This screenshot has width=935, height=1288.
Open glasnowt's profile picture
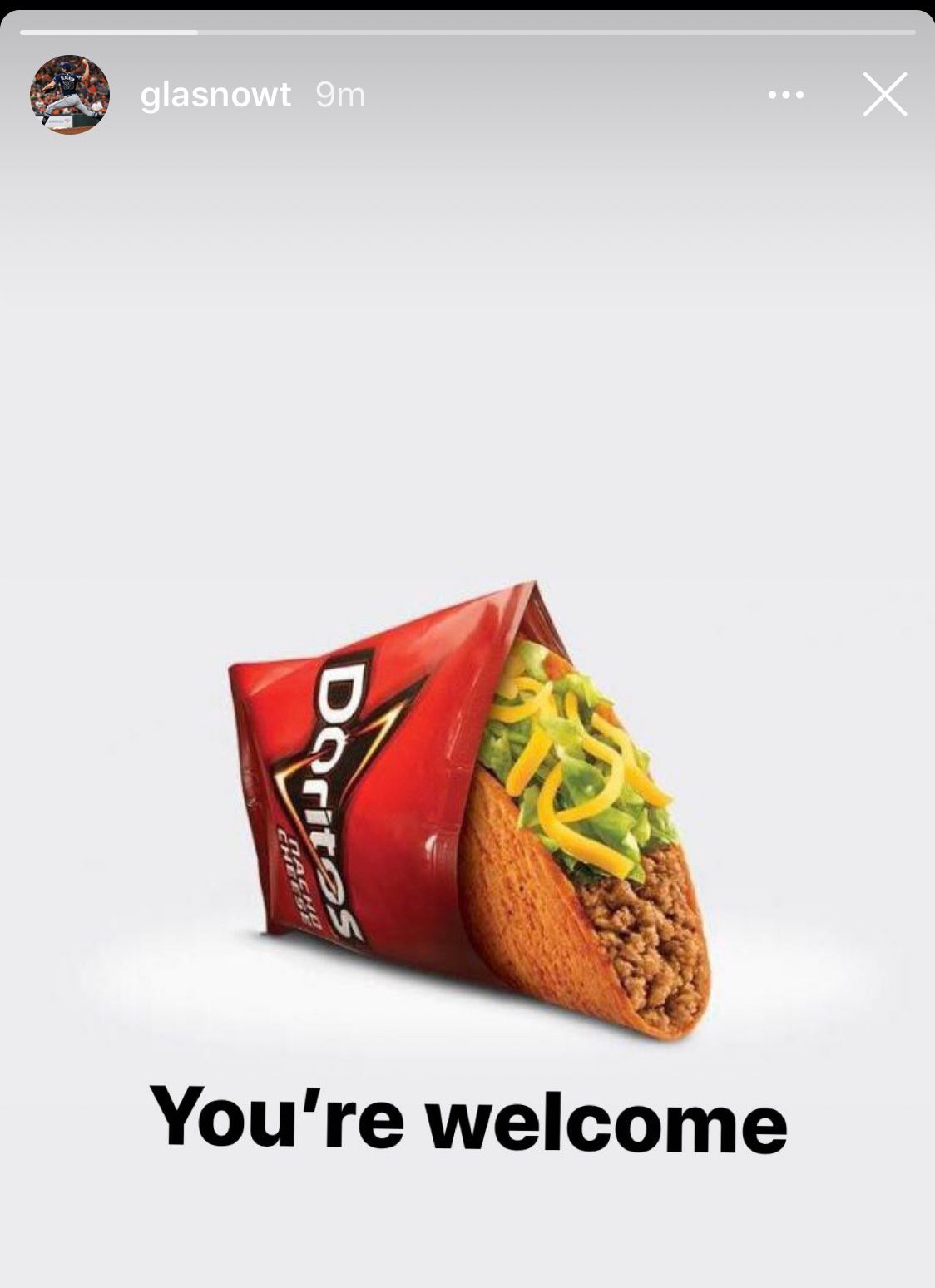point(70,95)
